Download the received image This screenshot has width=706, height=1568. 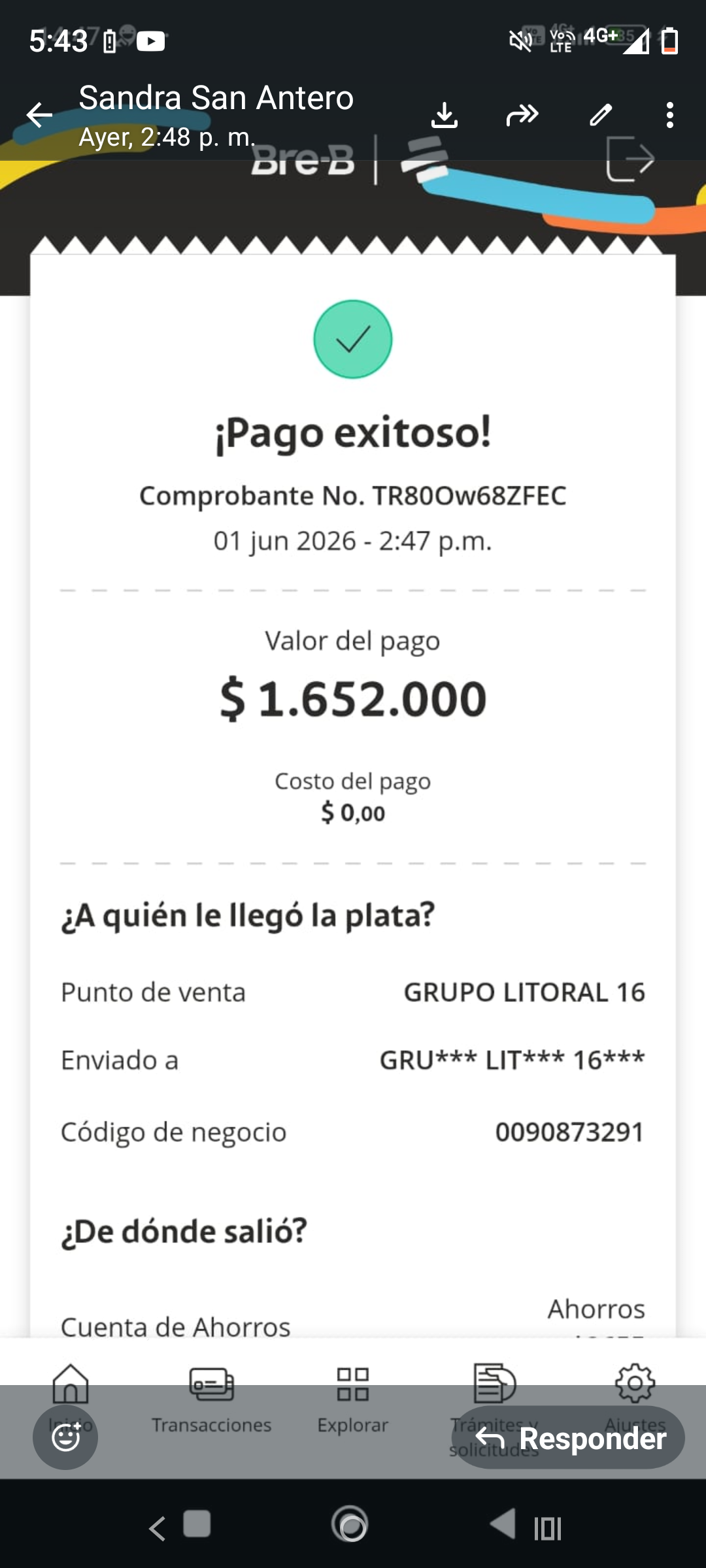coord(445,115)
